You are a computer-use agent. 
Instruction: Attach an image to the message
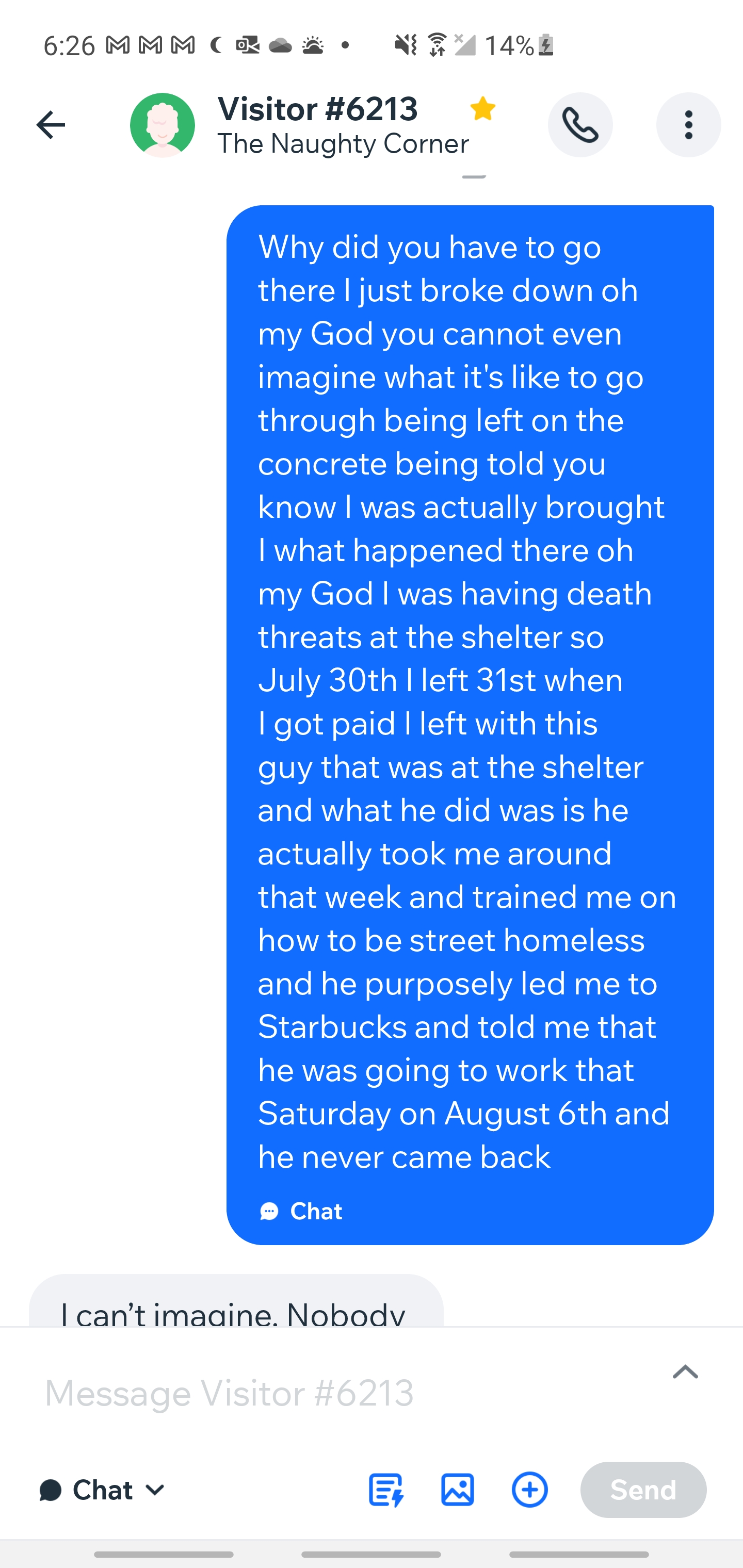tap(457, 1490)
